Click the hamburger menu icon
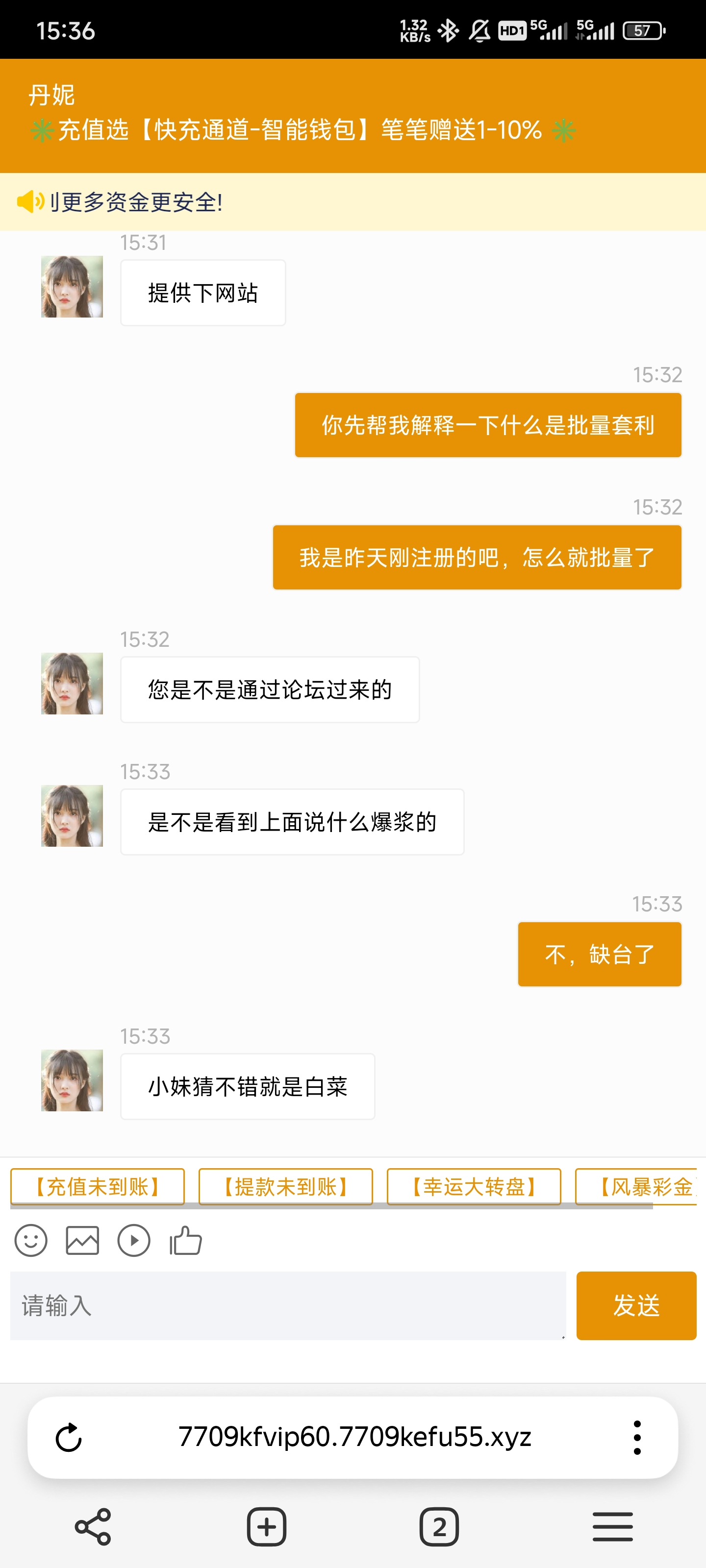The image size is (706, 1568). [x=612, y=1527]
